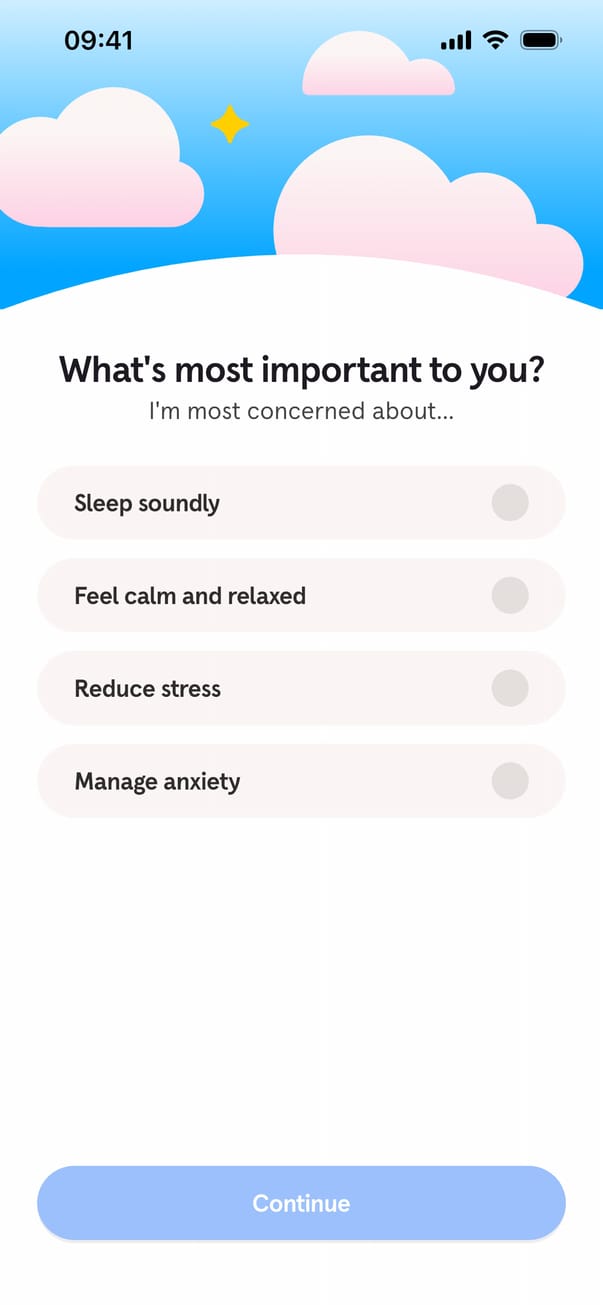Select the Sleep soundly option

click(x=300, y=502)
